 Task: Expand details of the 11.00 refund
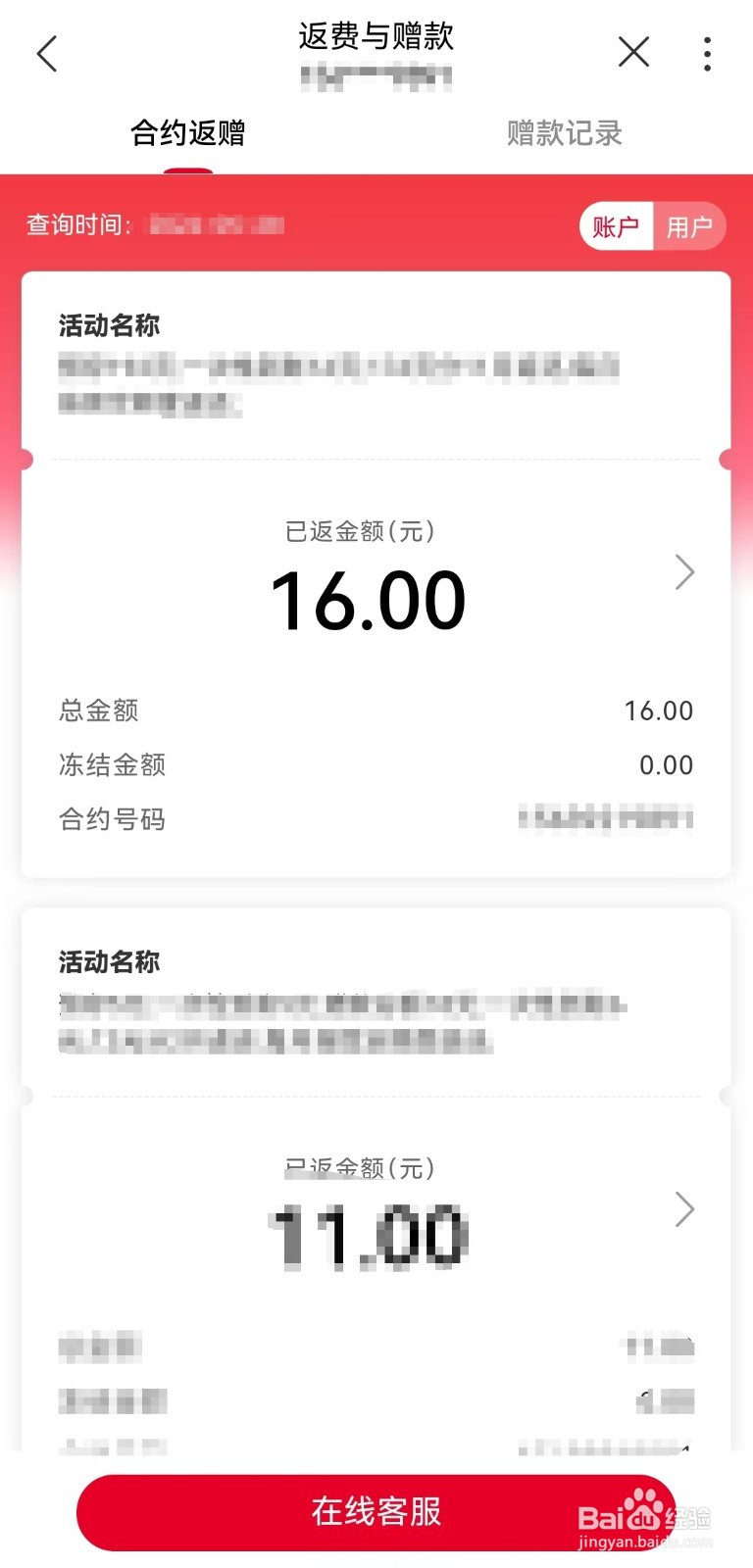point(685,1209)
